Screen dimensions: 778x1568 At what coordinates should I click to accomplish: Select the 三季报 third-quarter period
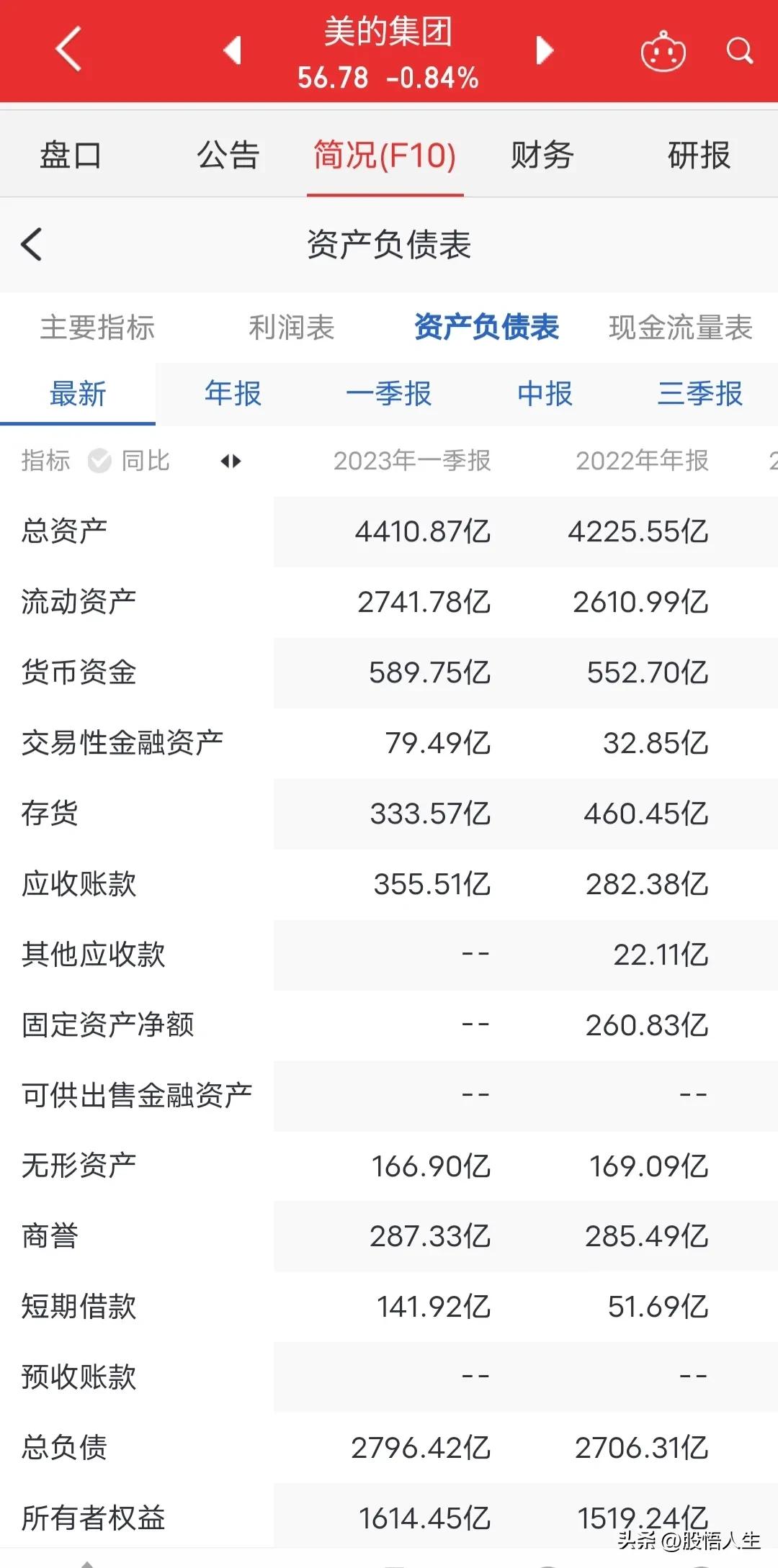(x=701, y=395)
